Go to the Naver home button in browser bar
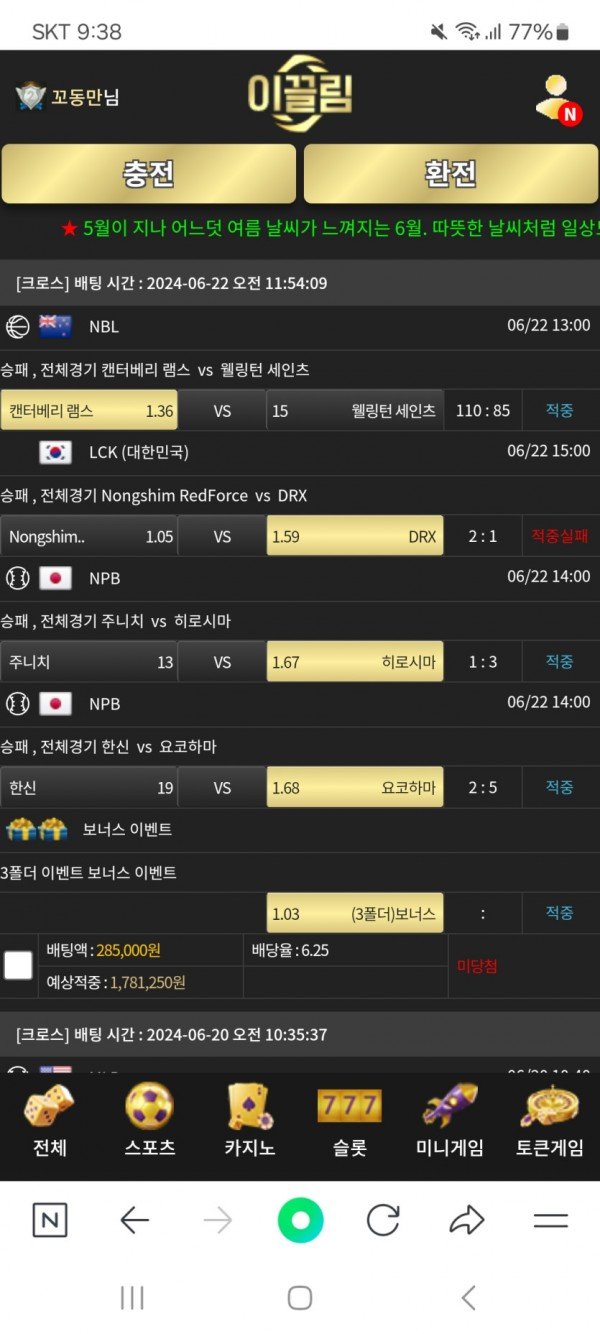Image resolution: width=600 pixels, height=1334 pixels. point(50,1220)
